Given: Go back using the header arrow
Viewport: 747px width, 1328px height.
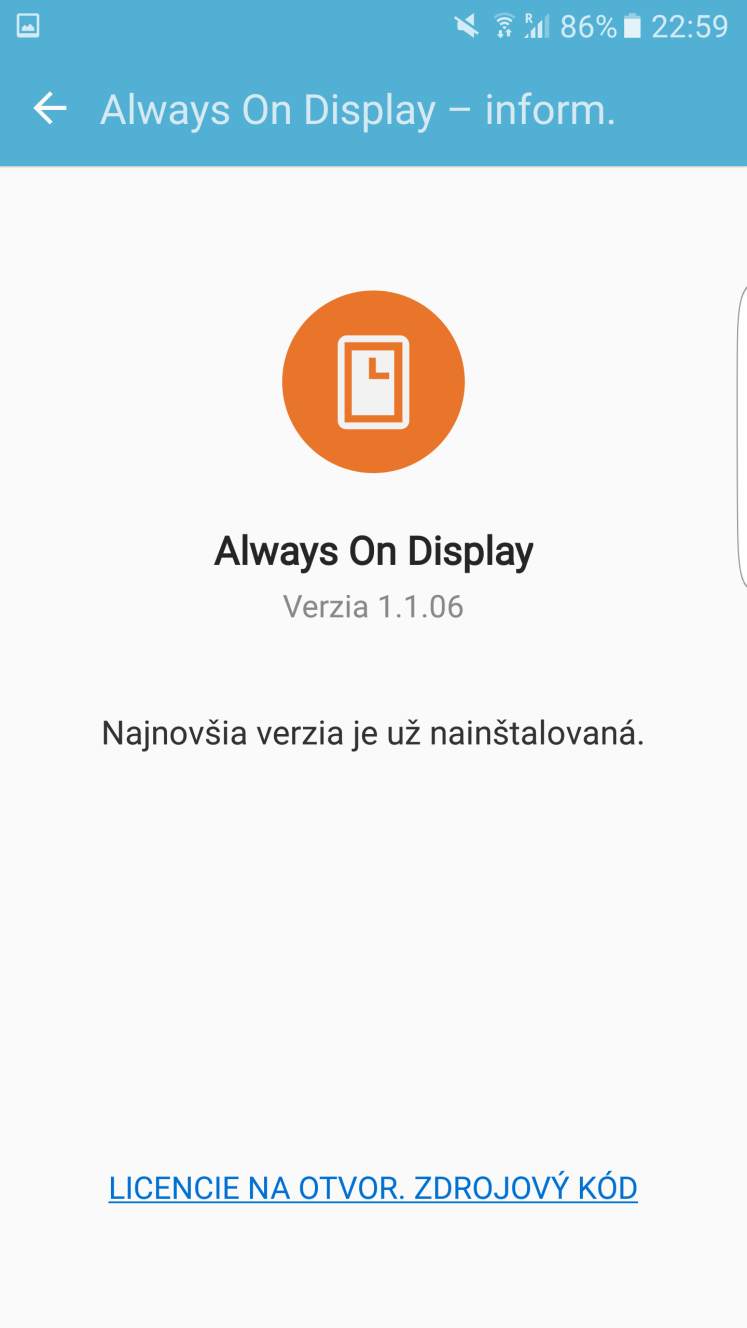Looking at the screenshot, I should pos(50,109).
